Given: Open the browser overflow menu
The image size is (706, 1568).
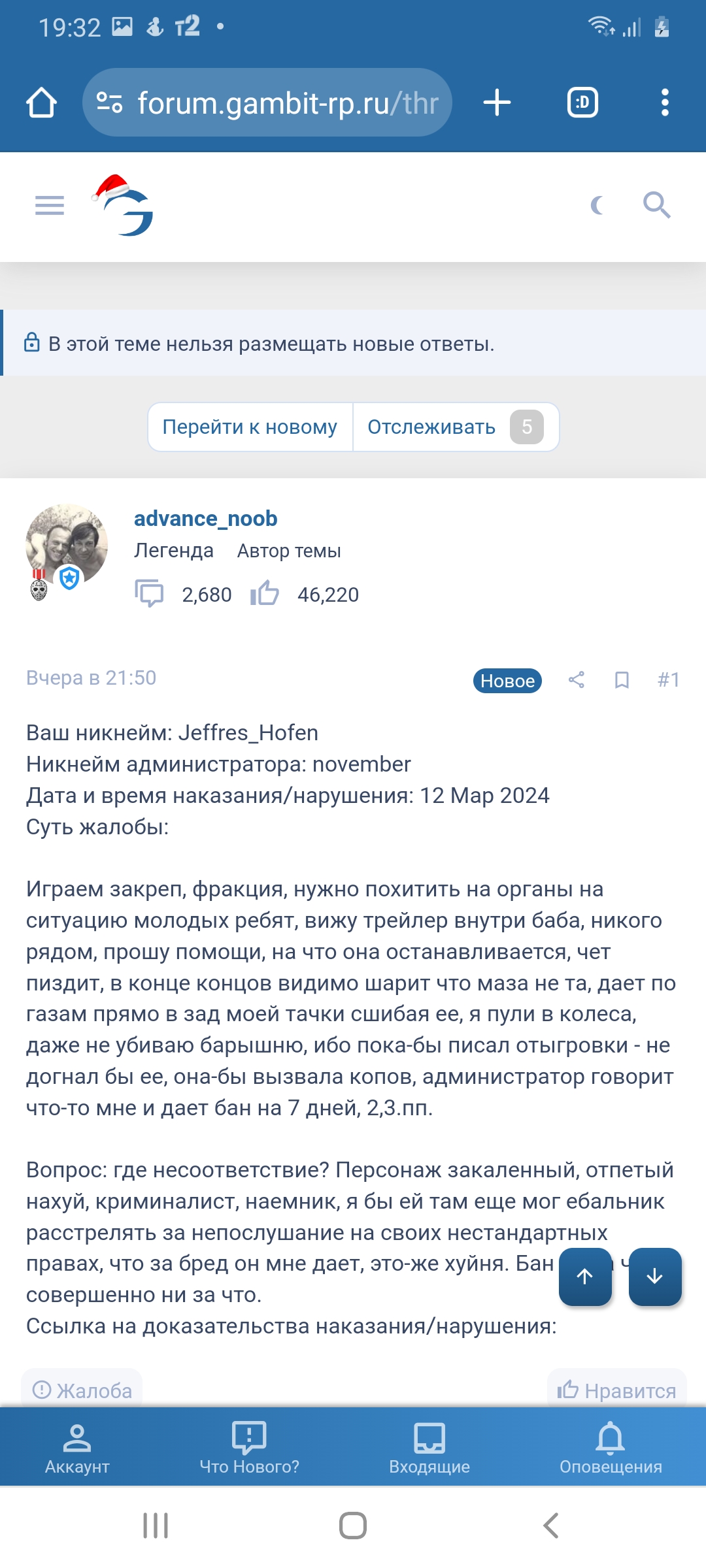Looking at the screenshot, I should tap(665, 103).
